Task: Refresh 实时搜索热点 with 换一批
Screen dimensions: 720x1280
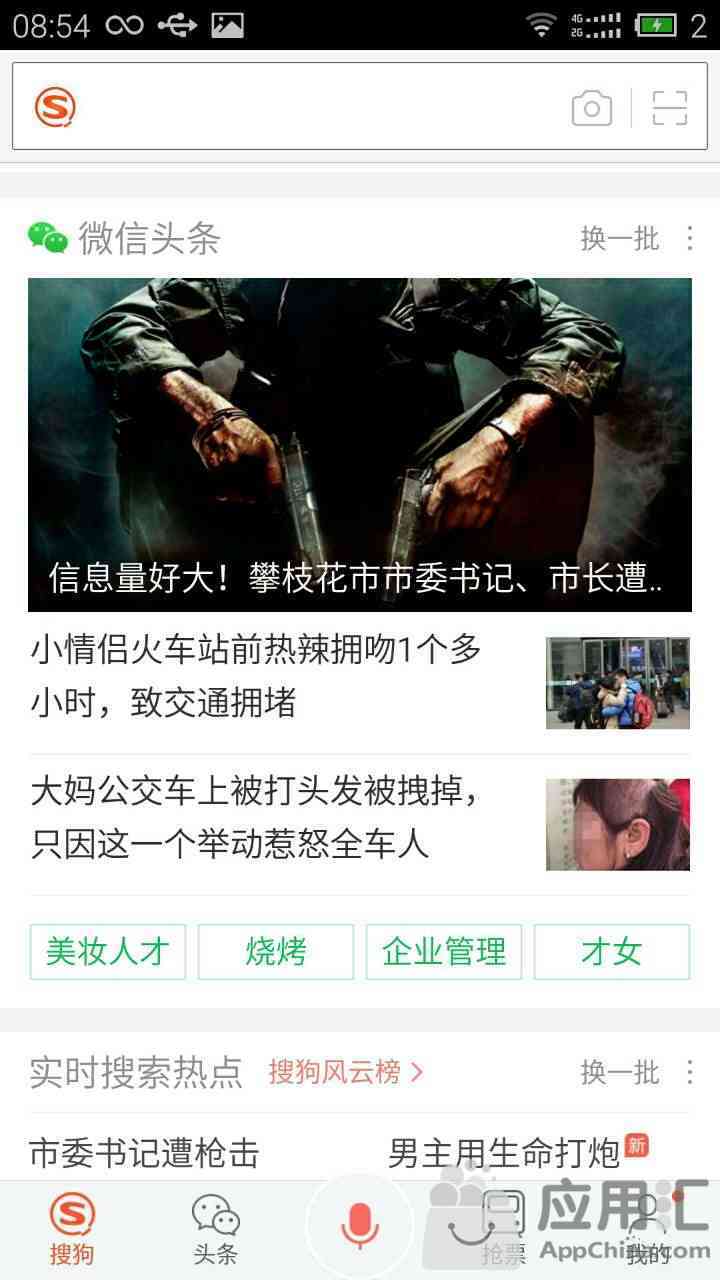Action: 620,1073
